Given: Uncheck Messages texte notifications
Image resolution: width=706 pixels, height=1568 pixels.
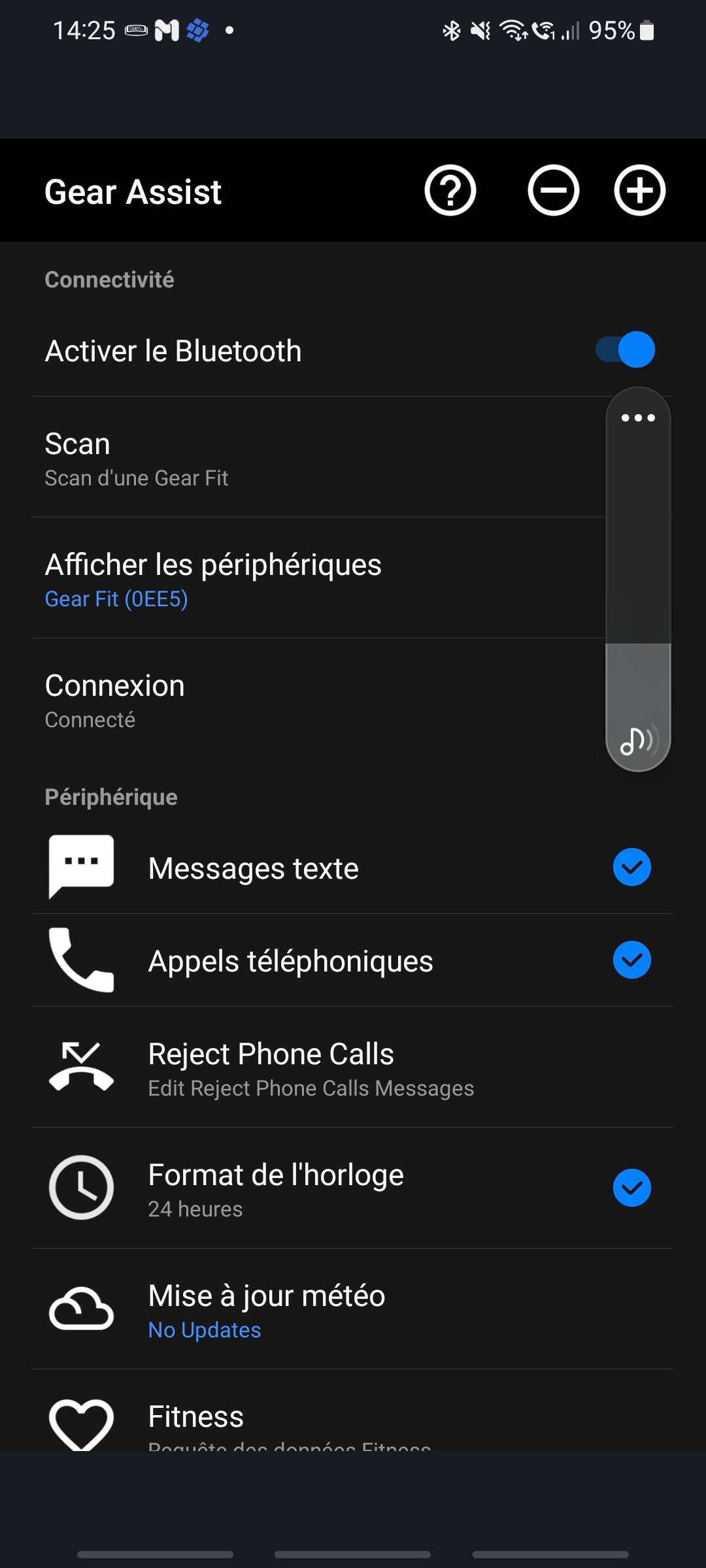Looking at the screenshot, I should (631, 868).
